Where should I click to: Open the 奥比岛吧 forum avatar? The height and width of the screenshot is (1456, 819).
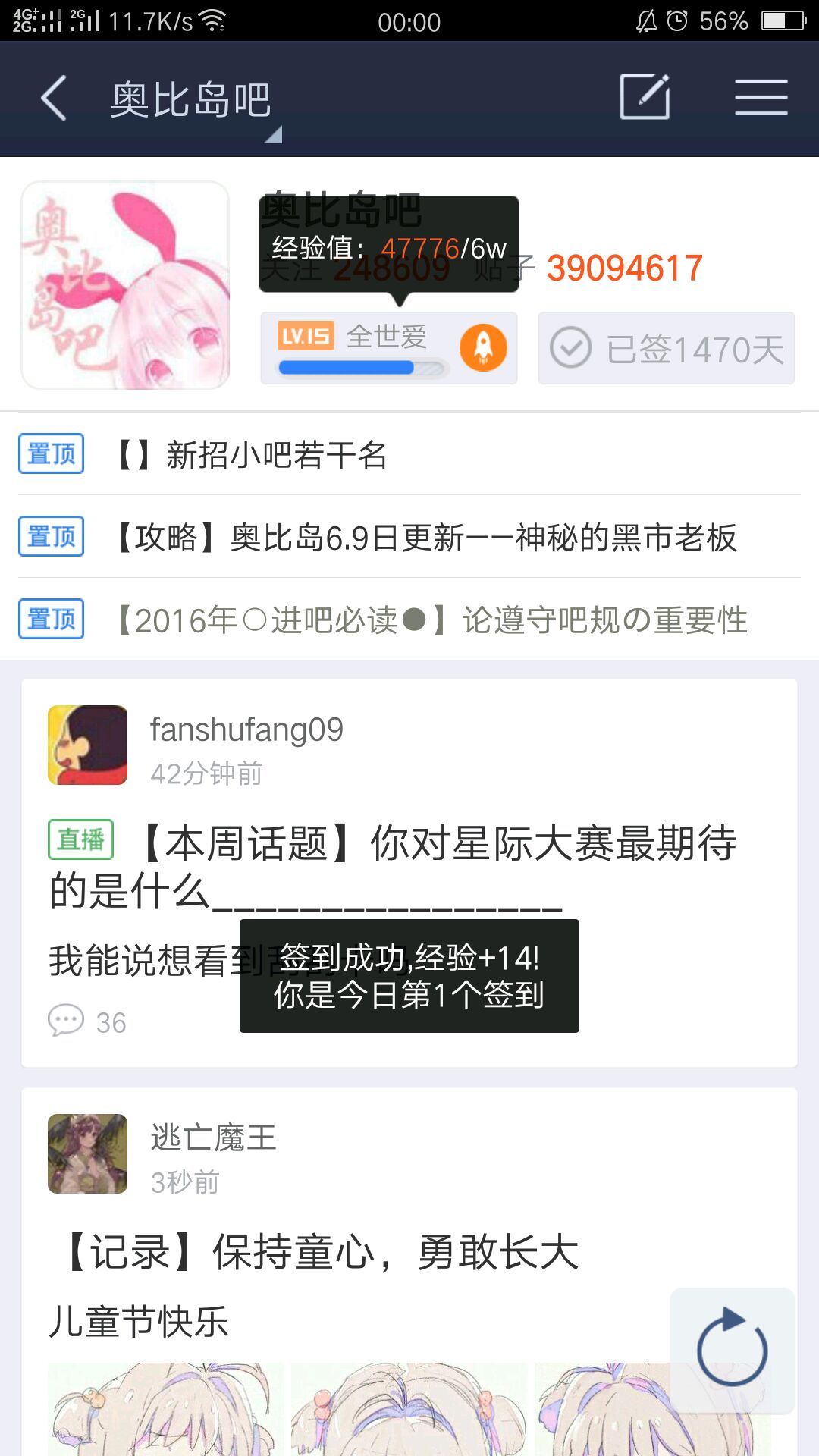click(x=125, y=285)
